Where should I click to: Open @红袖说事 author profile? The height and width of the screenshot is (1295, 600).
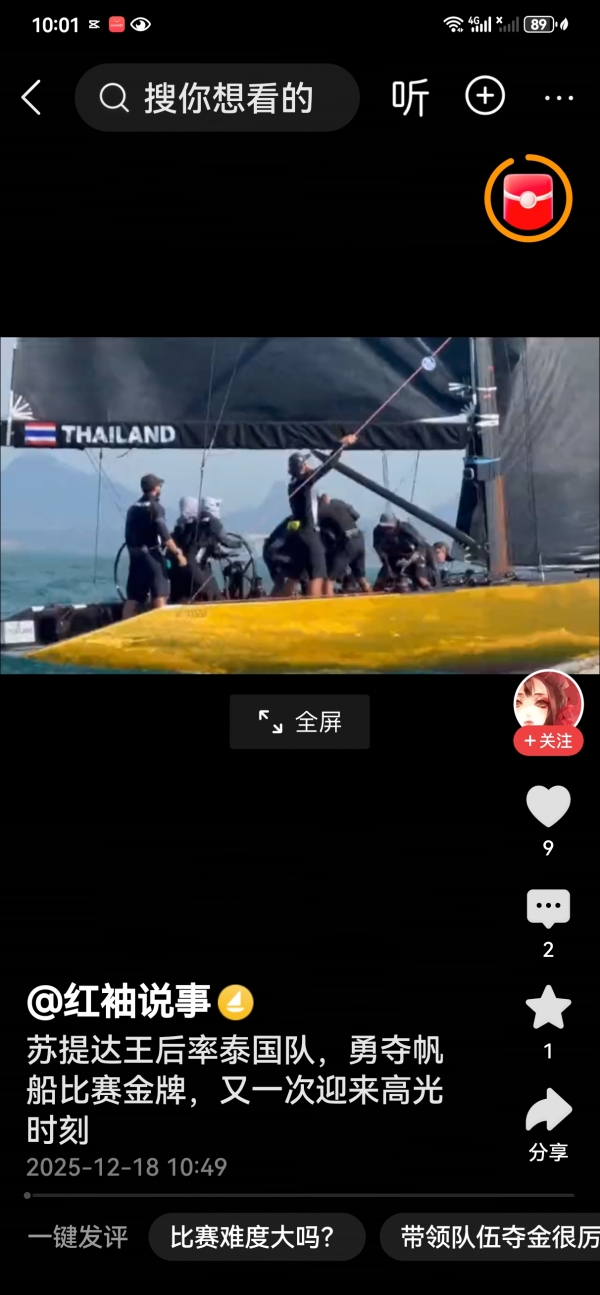[x=118, y=1001]
